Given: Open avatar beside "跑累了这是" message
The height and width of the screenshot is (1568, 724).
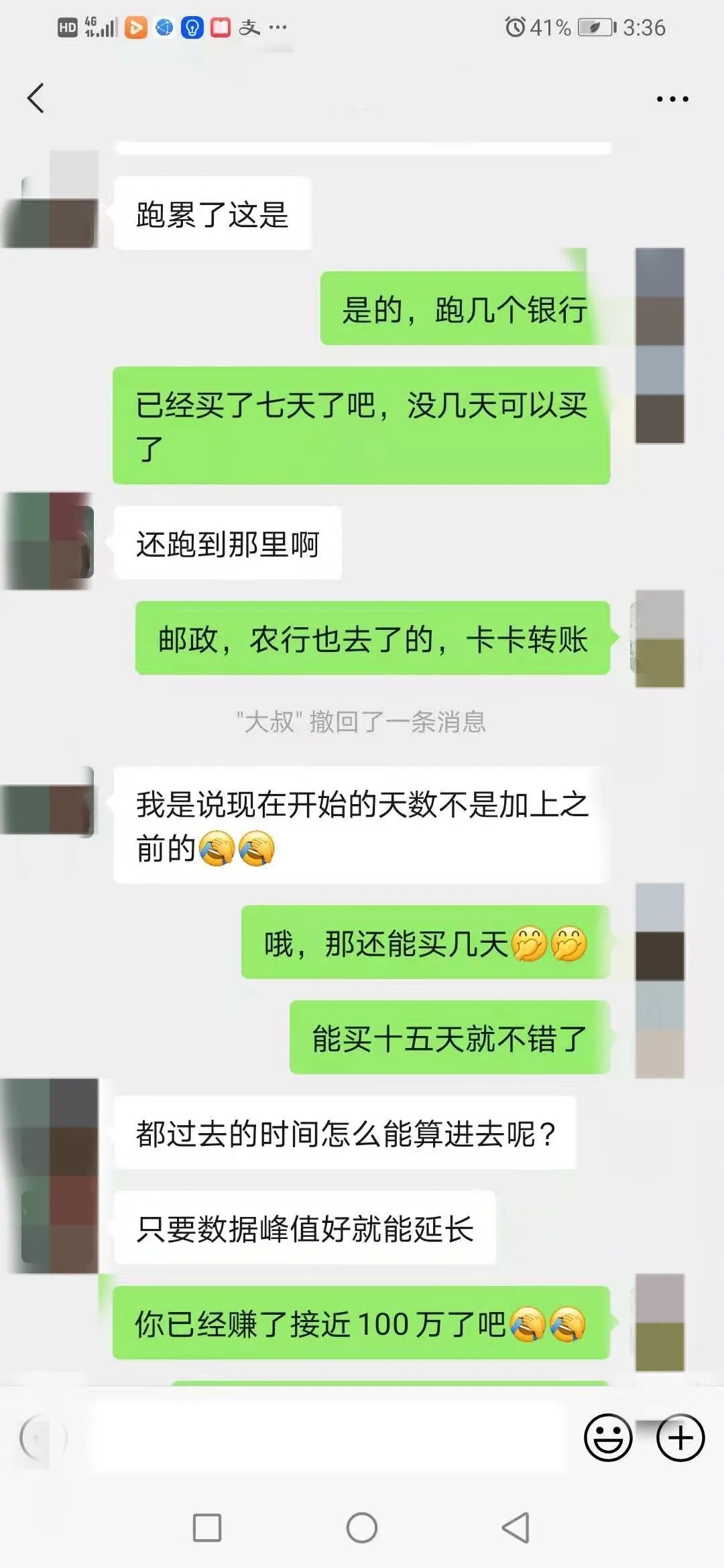Looking at the screenshot, I should [50, 200].
